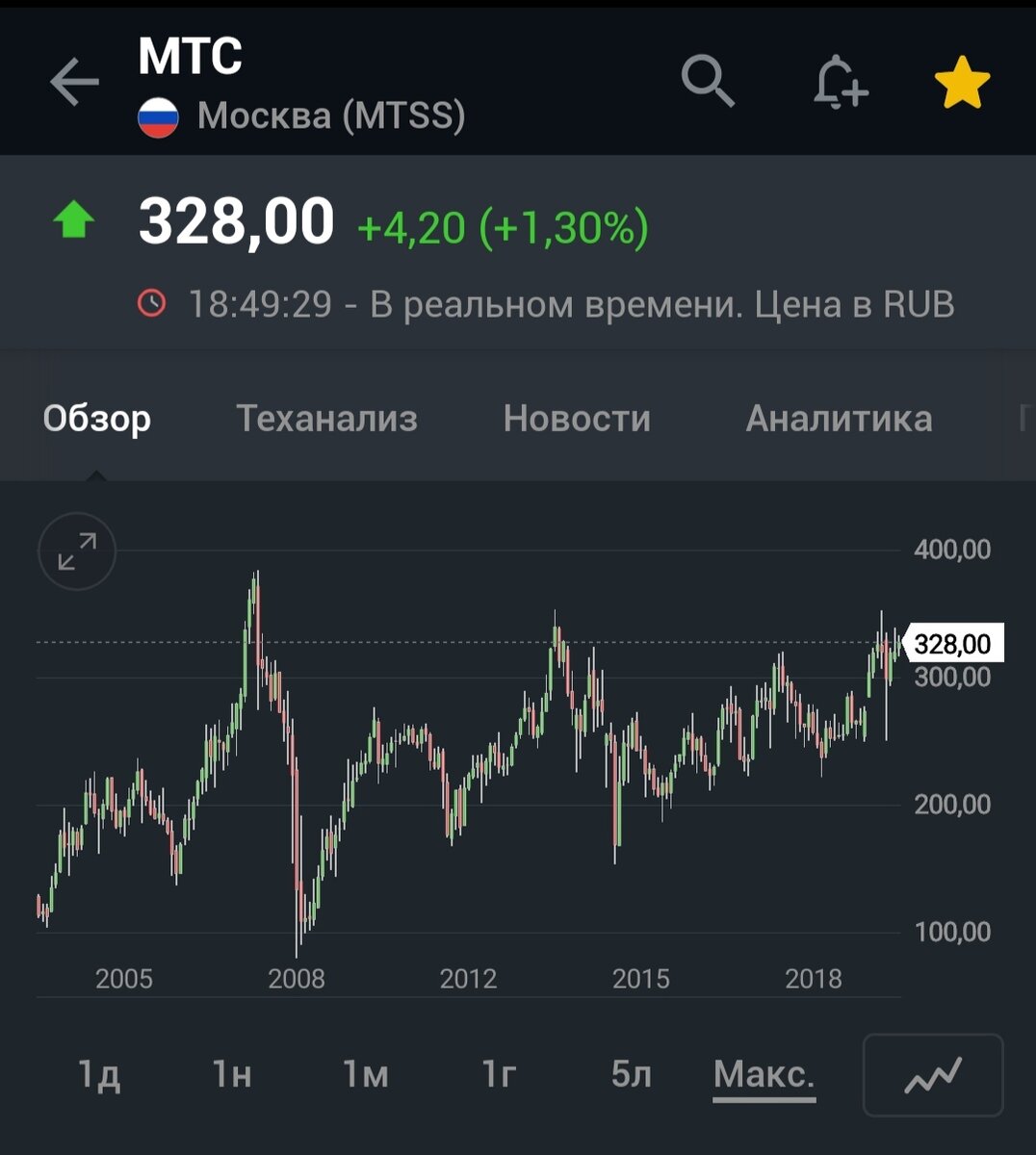Switch chart range to 1н
Screen dimensions: 1036x1155
[x=231, y=1074]
